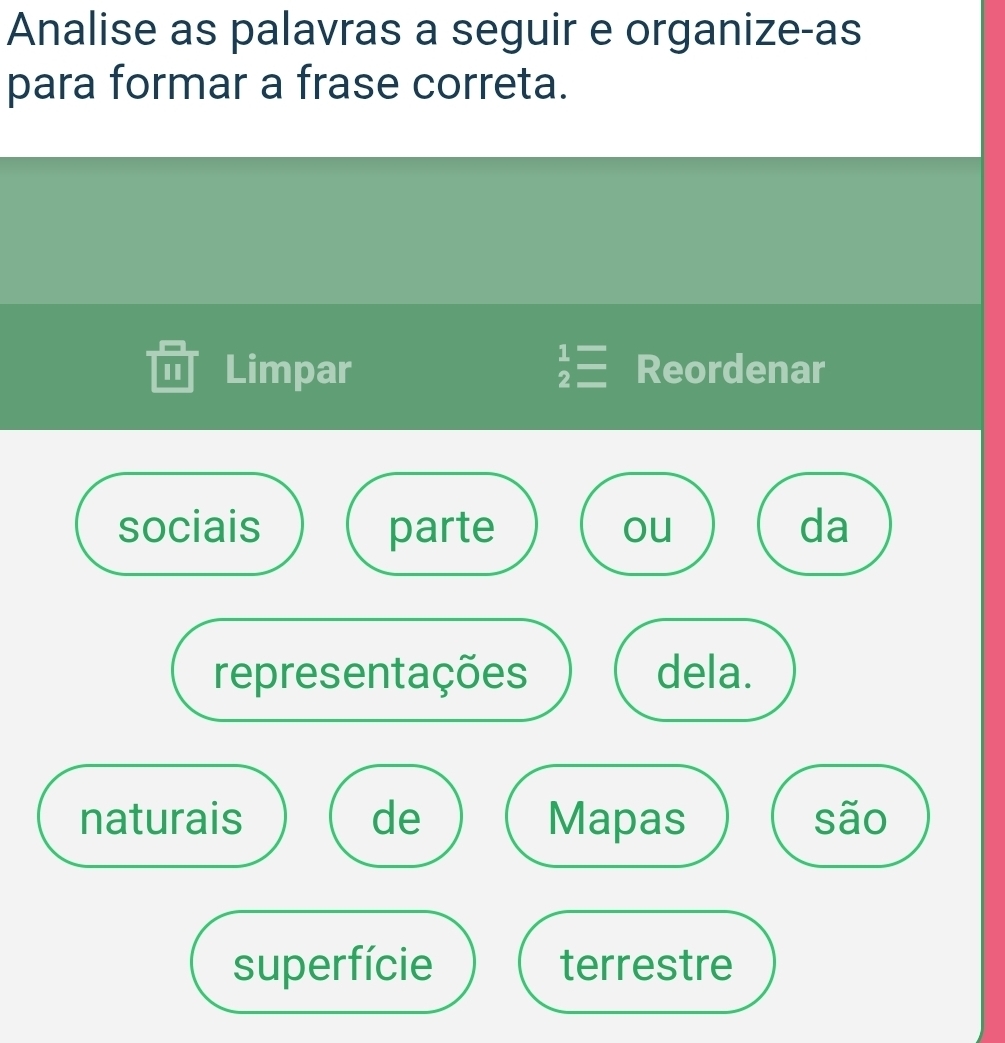
Task: Add the word "são"
Action: [849, 818]
